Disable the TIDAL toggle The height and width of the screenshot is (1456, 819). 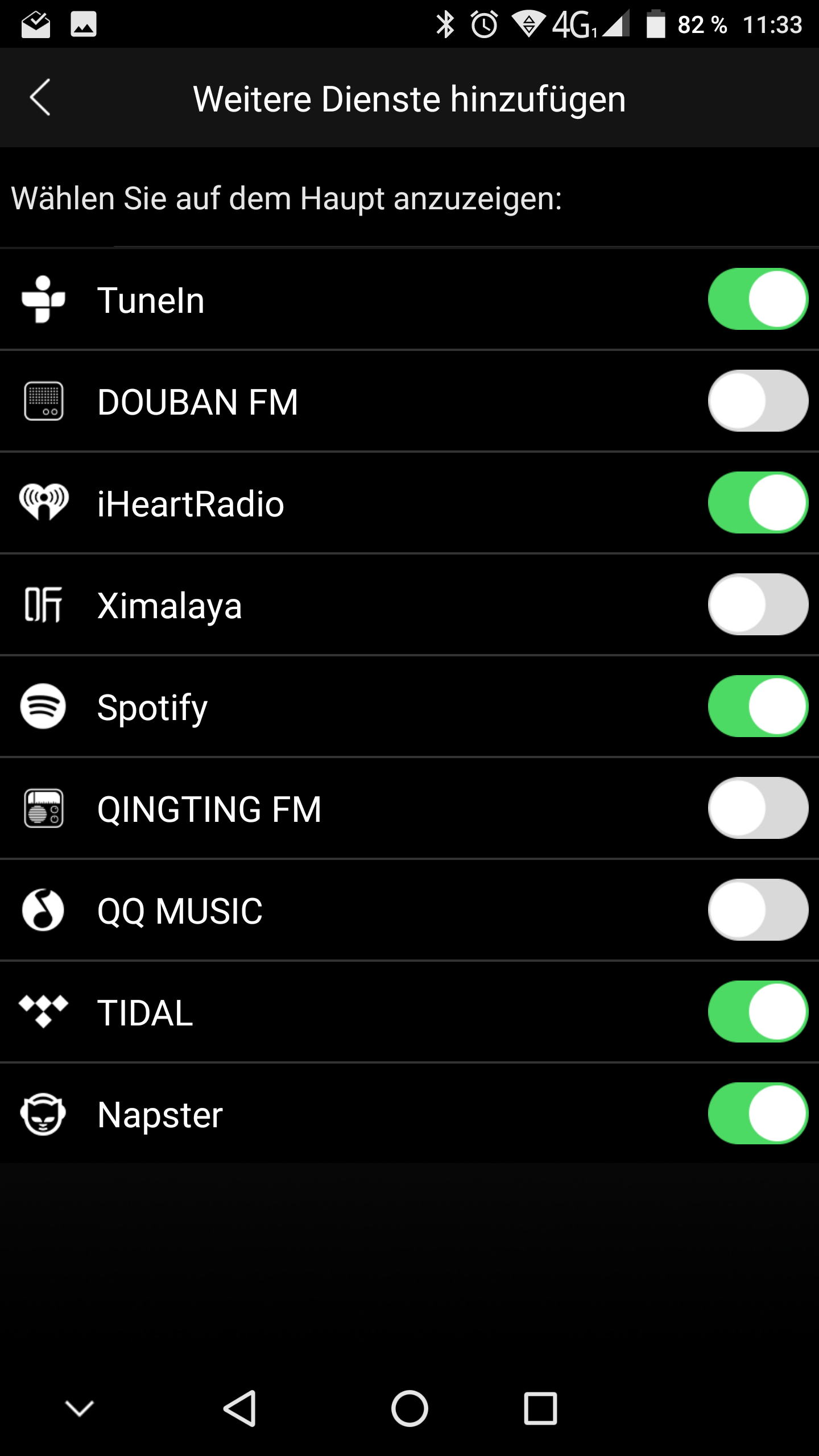click(758, 1012)
